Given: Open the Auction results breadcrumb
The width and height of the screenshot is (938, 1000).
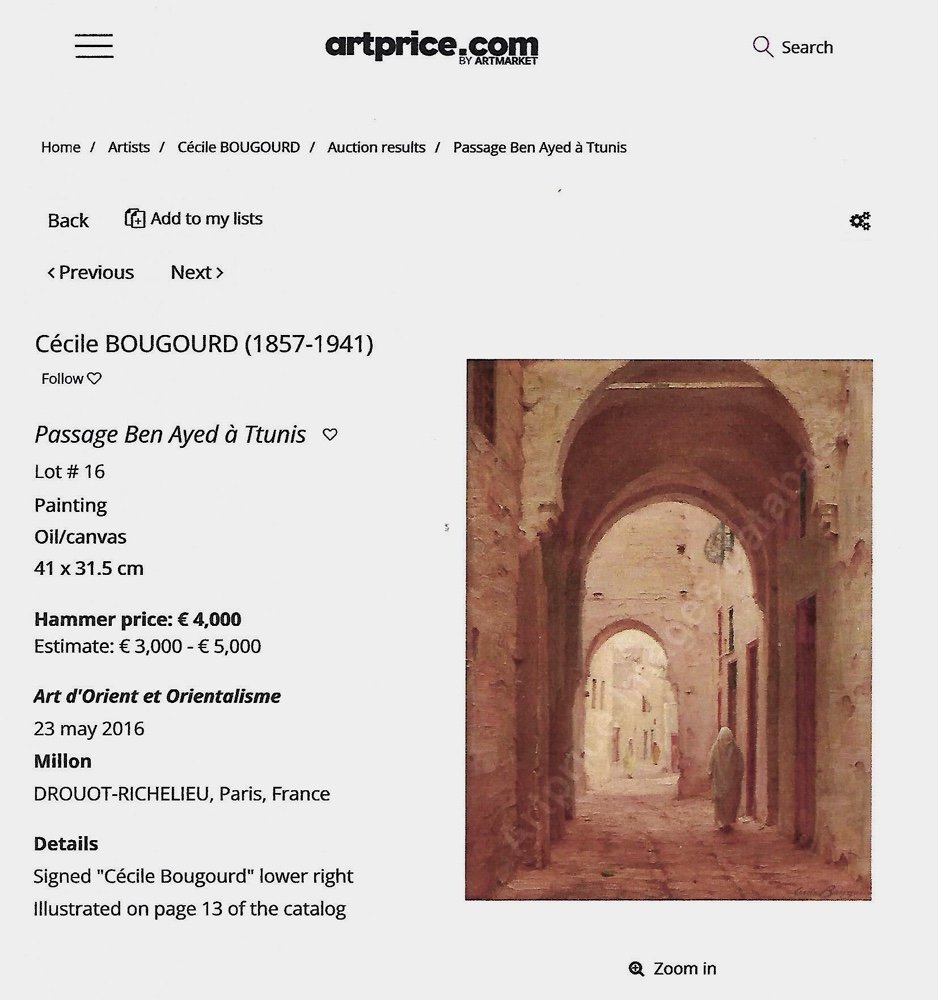Looking at the screenshot, I should click(x=376, y=147).
